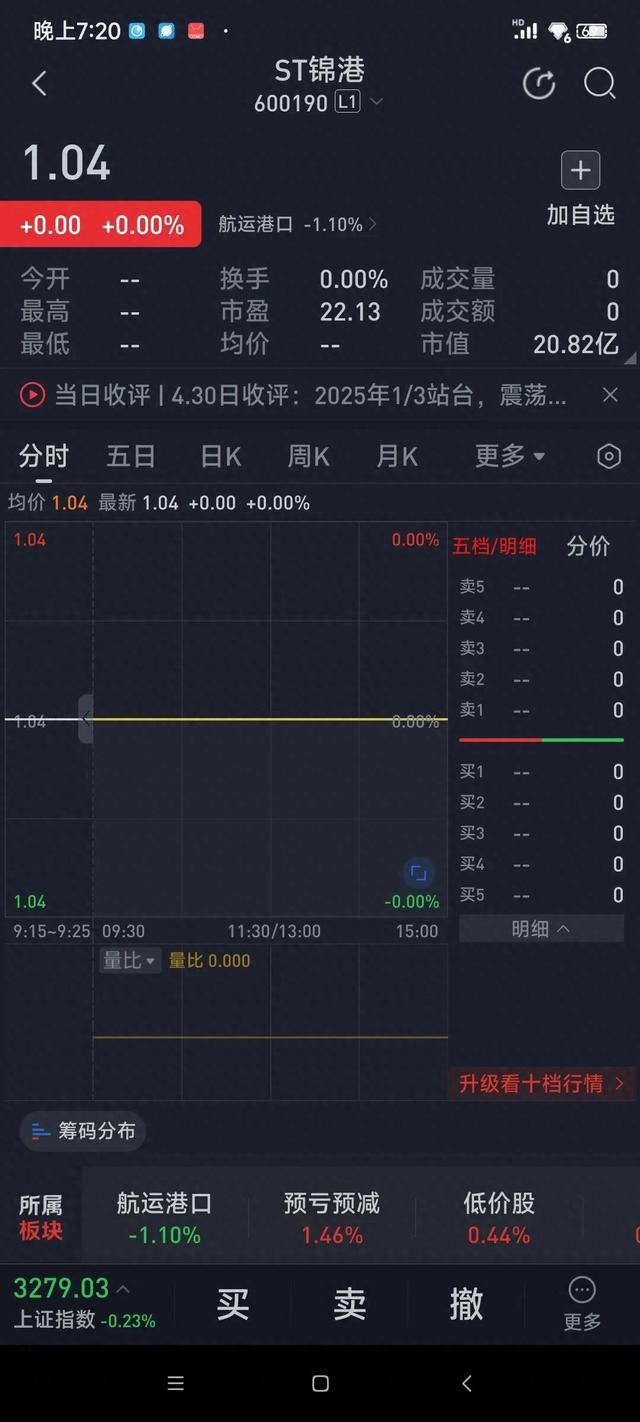The width and height of the screenshot is (640, 1422).
Task: Switch order book to 分价 view
Action: (588, 546)
